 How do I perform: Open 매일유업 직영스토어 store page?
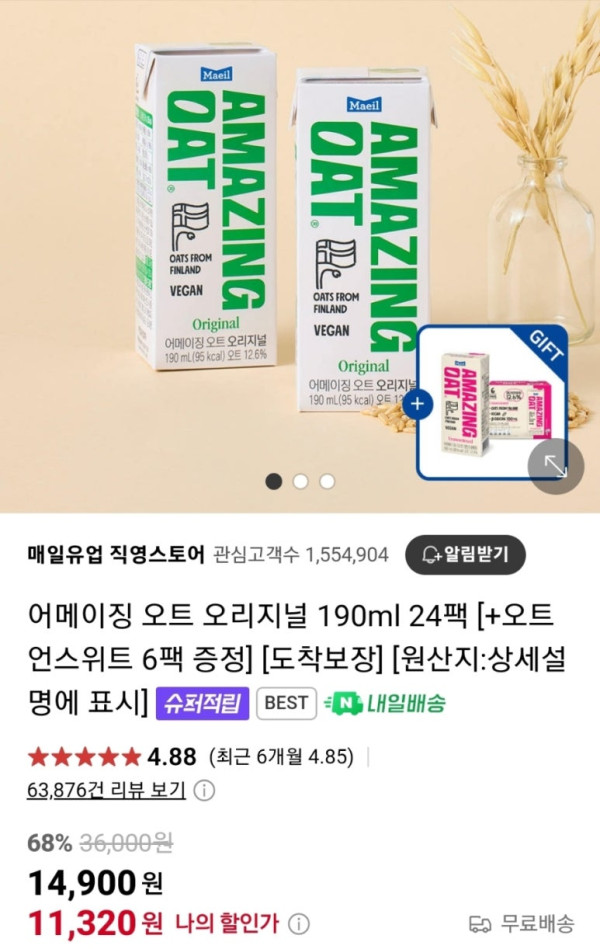pyautogui.click(x=116, y=554)
